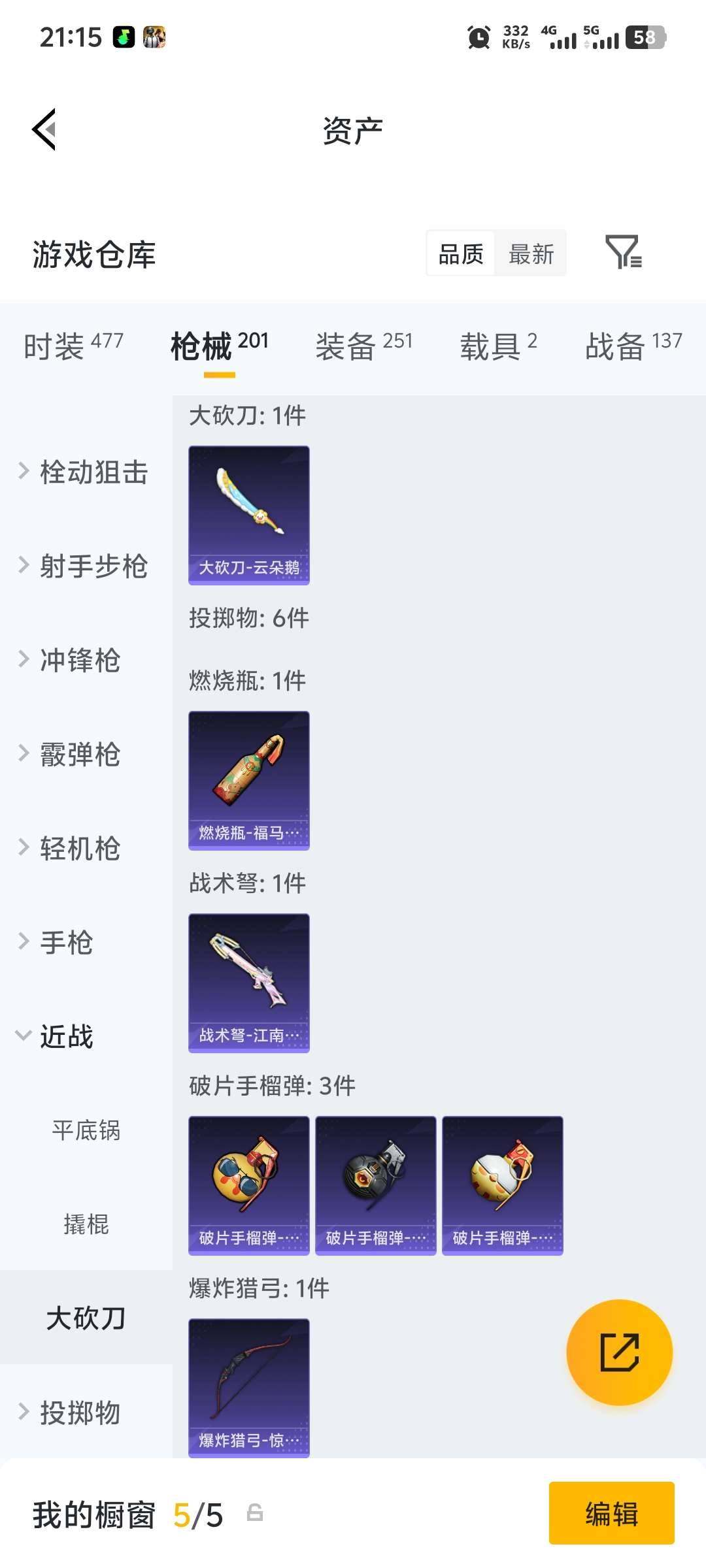Image resolution: width=706 pixels, height=1568 pixels.
Task: Open the 燃烧瓶-福马 item thumbnail
Action: [x=248, y=781]
